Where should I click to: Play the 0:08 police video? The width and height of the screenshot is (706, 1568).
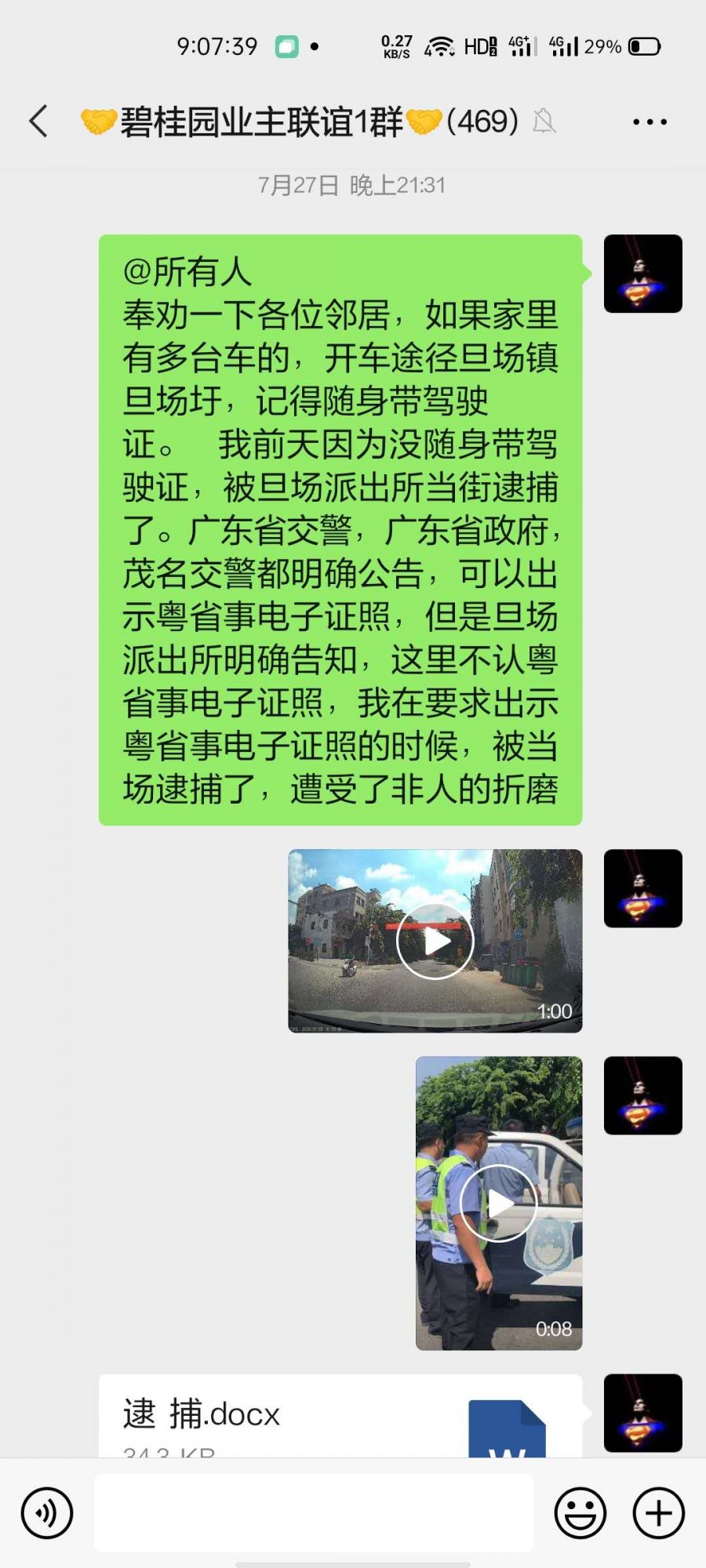(x=498, y=1203)
